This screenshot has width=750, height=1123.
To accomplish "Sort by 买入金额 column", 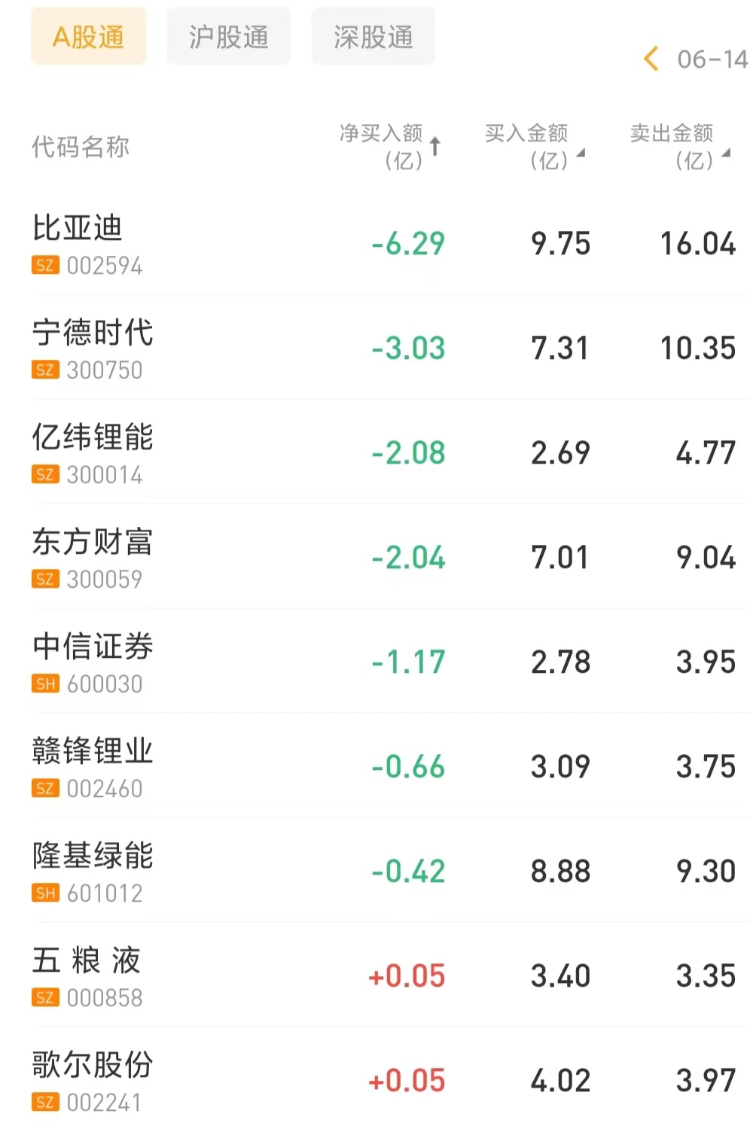I will pos(535,146).
